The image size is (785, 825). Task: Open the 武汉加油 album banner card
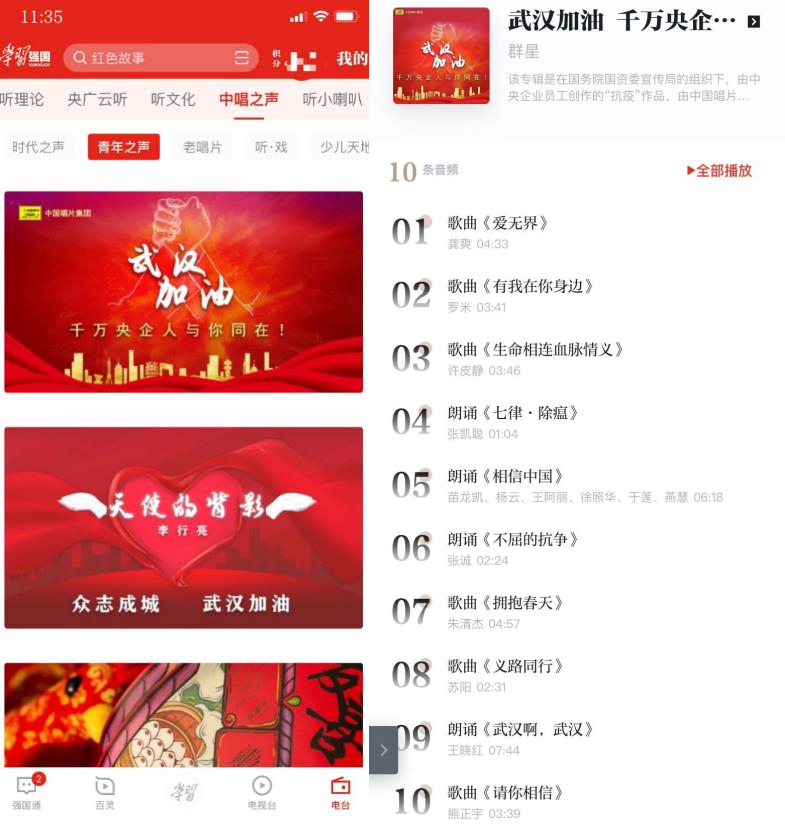point(183,291)
